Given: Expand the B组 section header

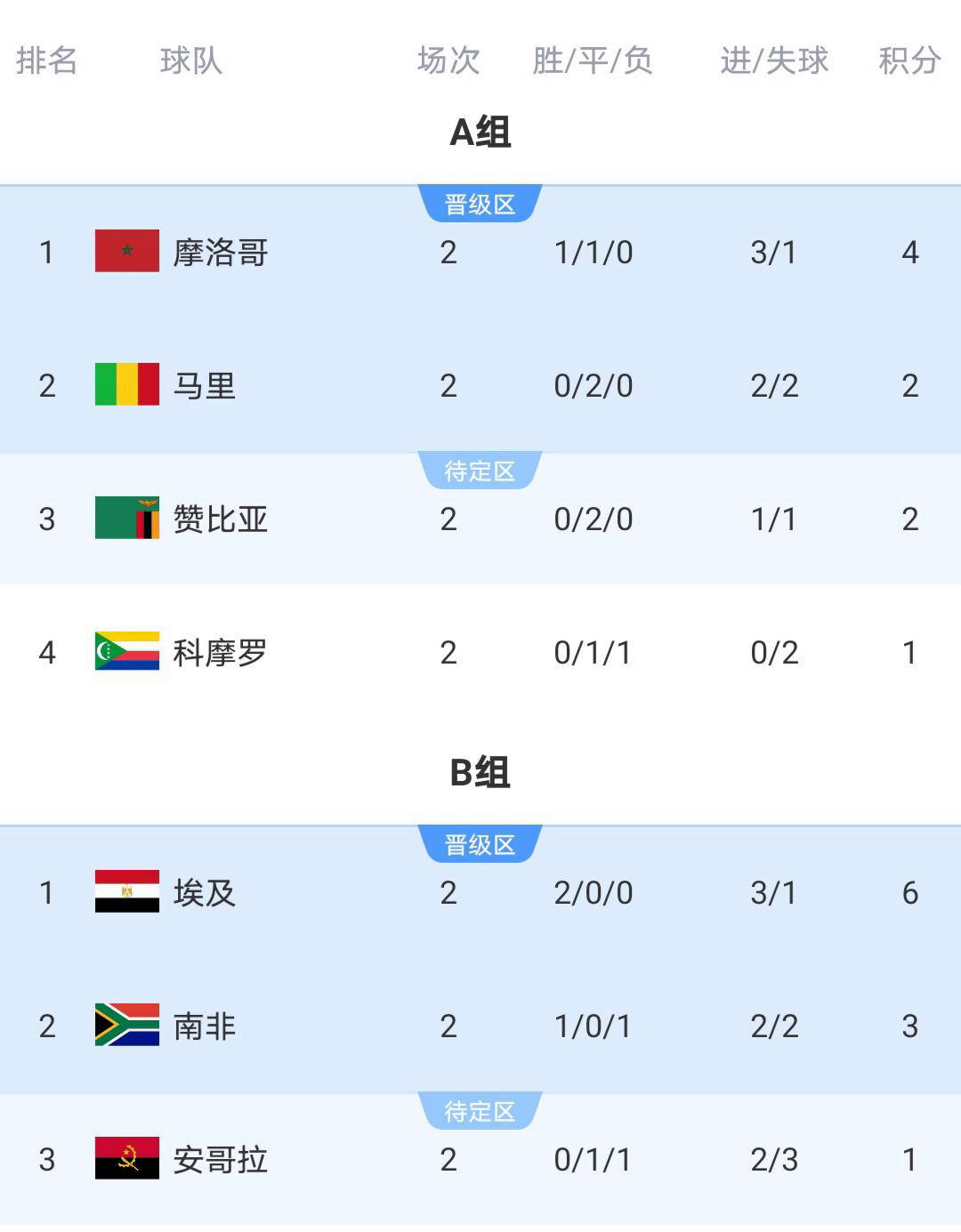Looking at the screenshot, I should pos(480,772).
